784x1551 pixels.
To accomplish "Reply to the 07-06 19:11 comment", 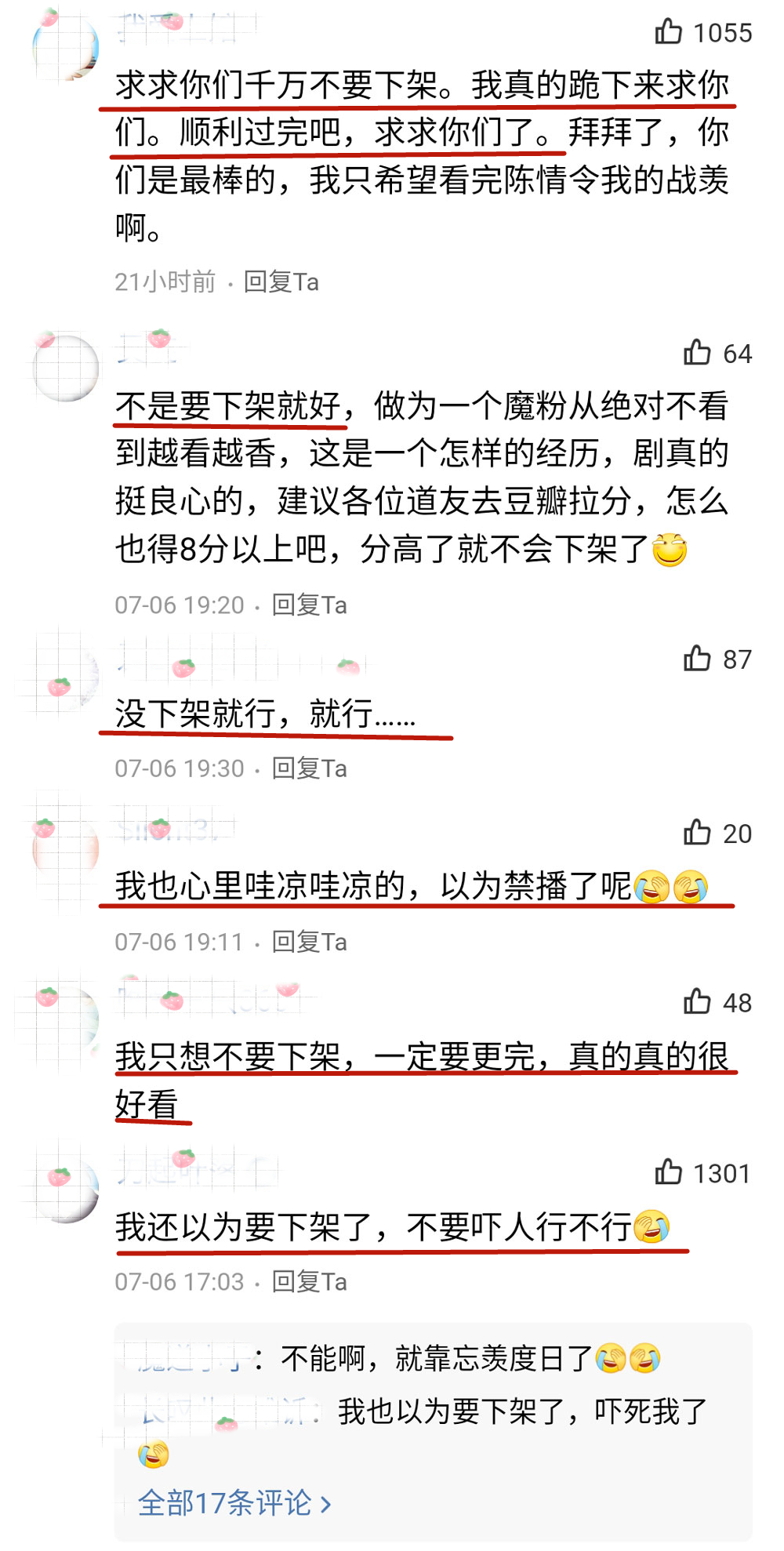I will [309, 941].
